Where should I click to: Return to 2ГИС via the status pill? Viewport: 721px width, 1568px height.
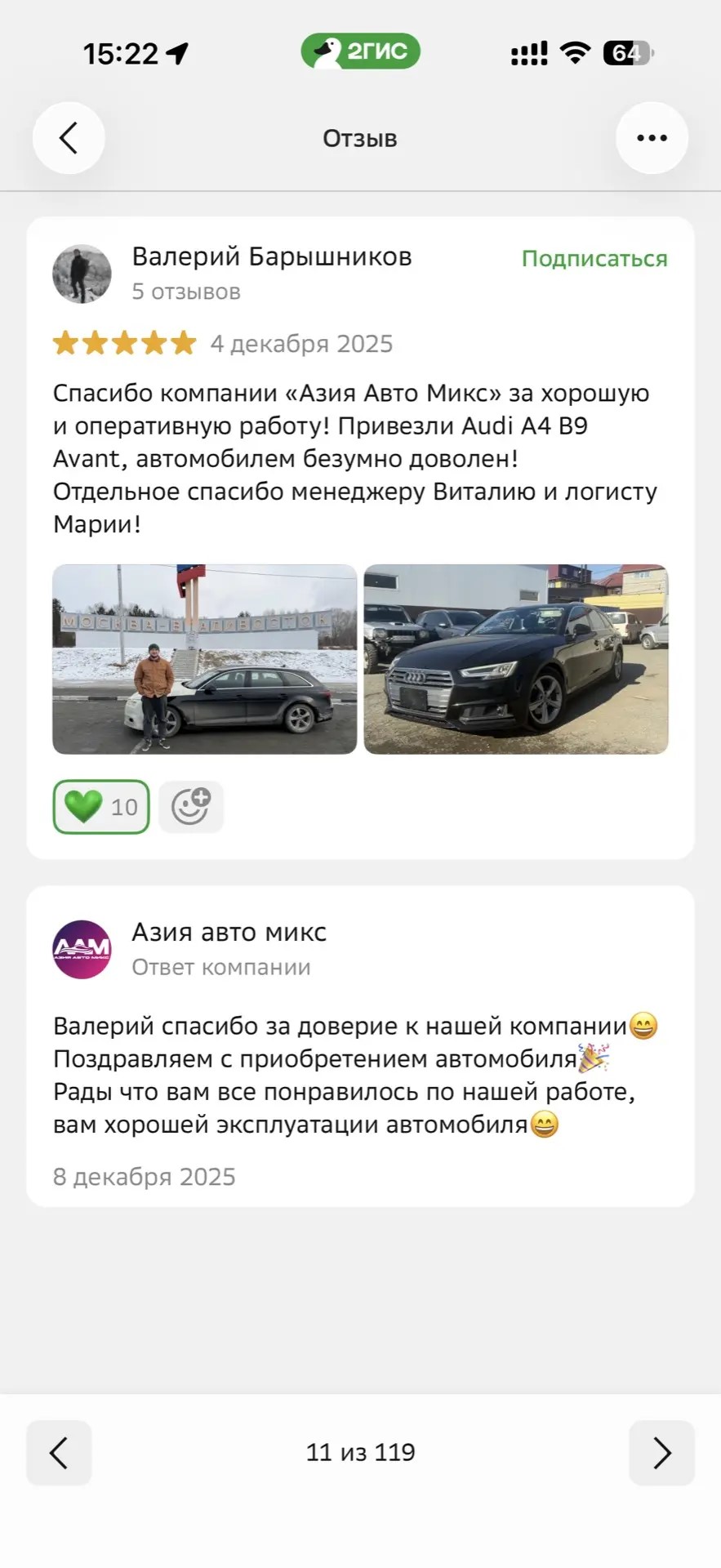tap(361, 51)
